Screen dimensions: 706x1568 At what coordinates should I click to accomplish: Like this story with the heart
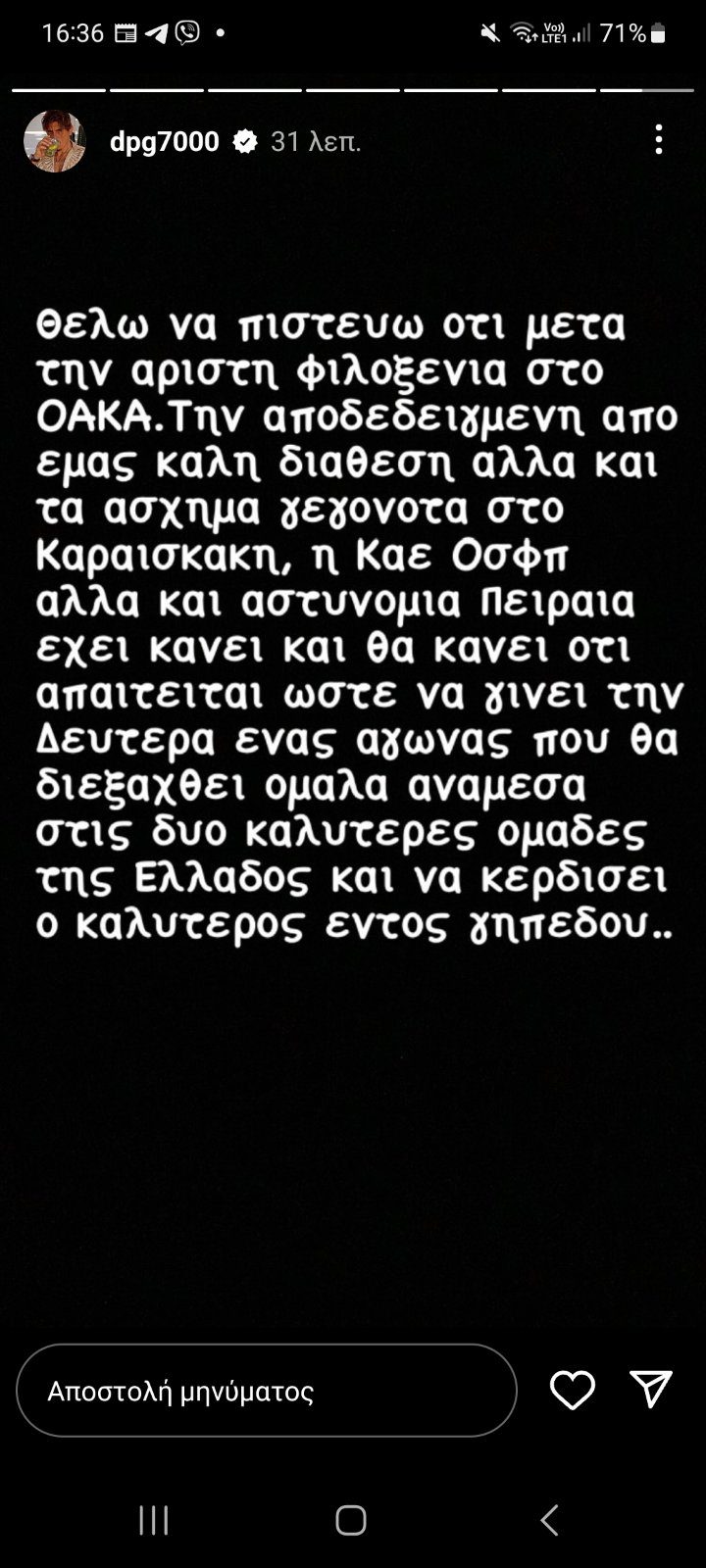[x=572, y=1390]
